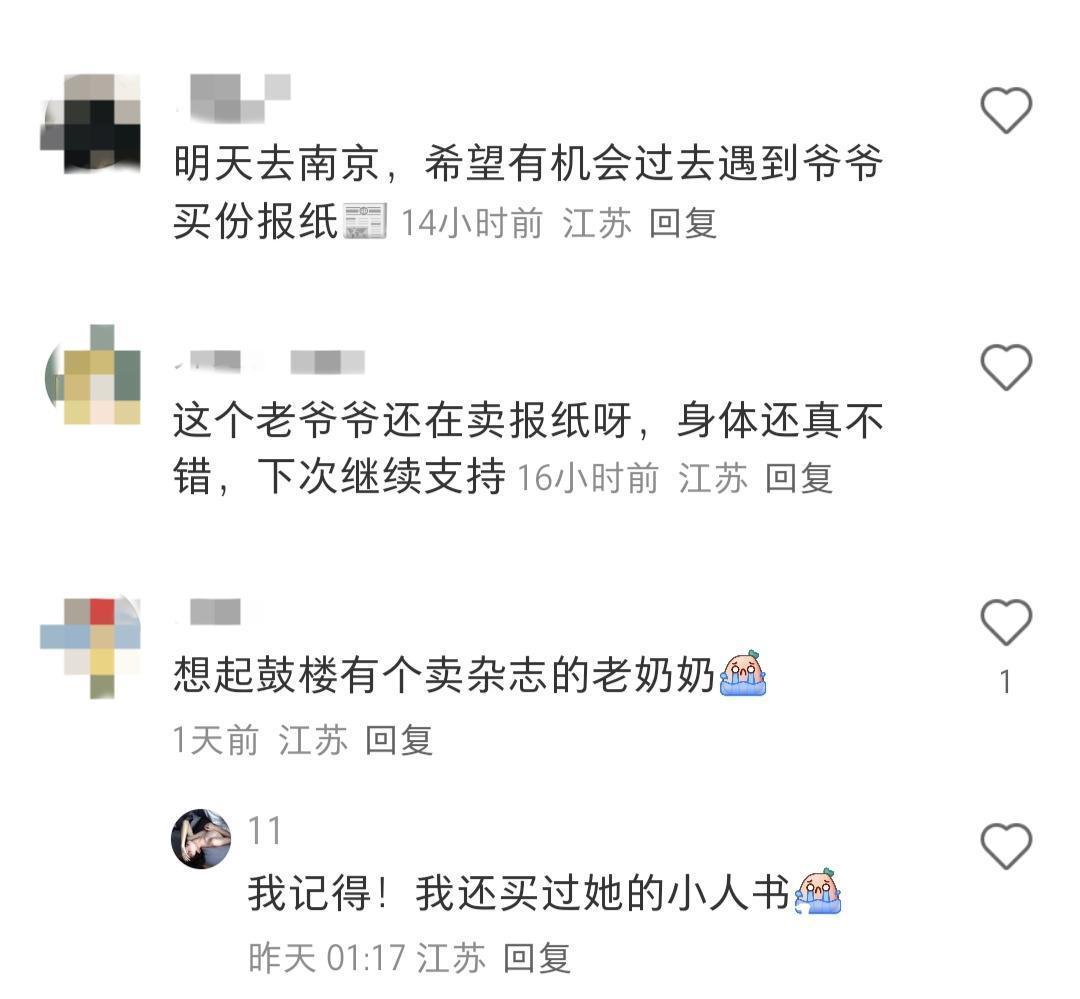Open the profile picture of user 11

201,839
